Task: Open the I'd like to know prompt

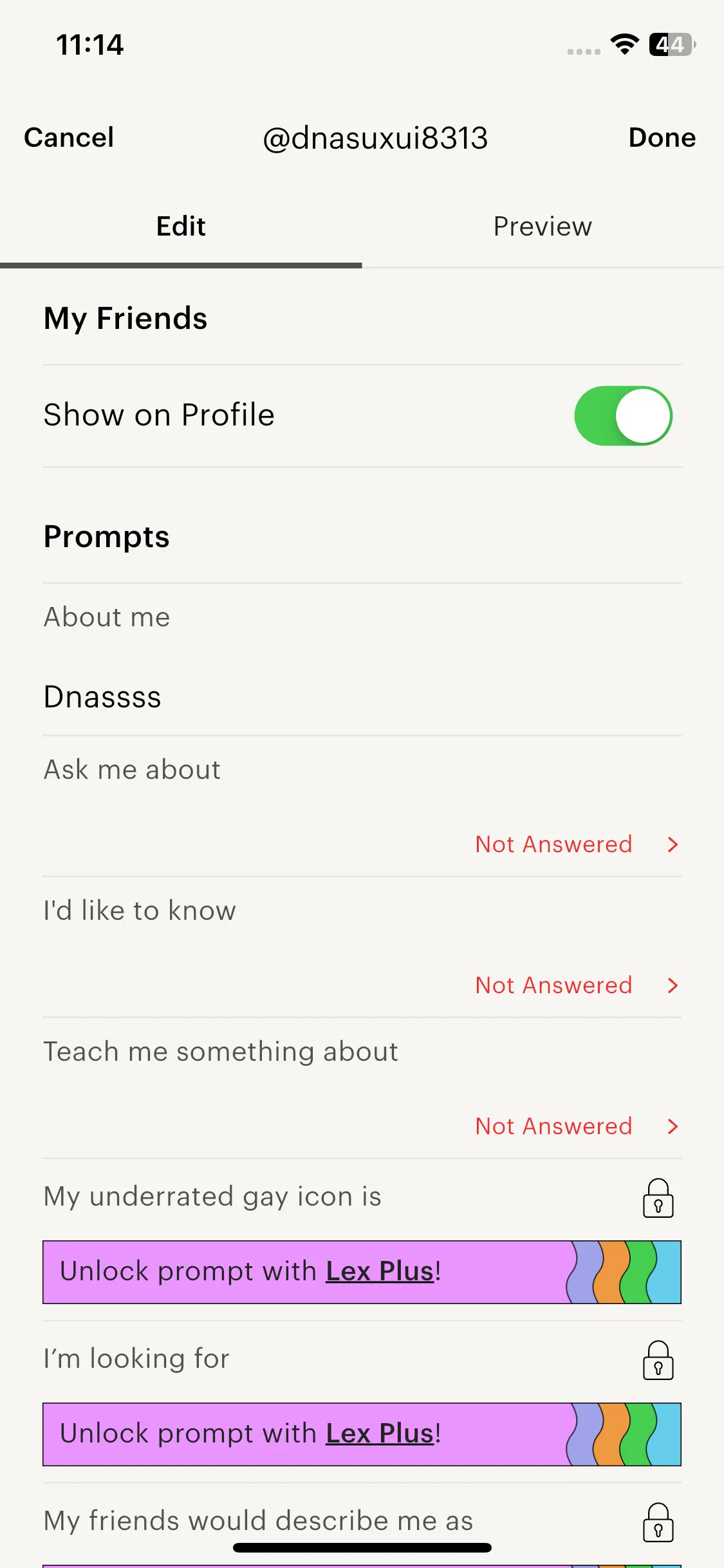Action: (x=576, y=985)
